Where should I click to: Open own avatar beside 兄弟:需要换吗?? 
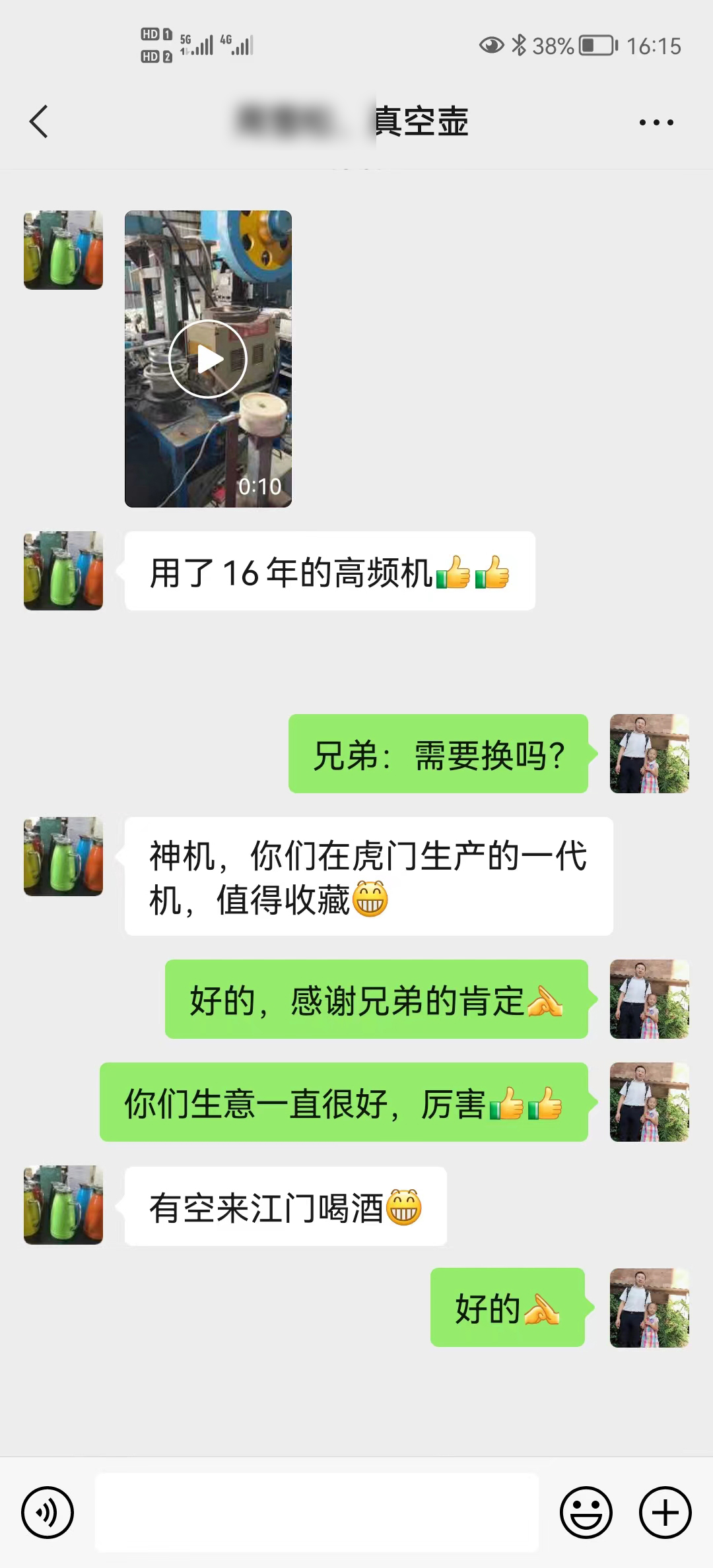[x=649, y=754]
